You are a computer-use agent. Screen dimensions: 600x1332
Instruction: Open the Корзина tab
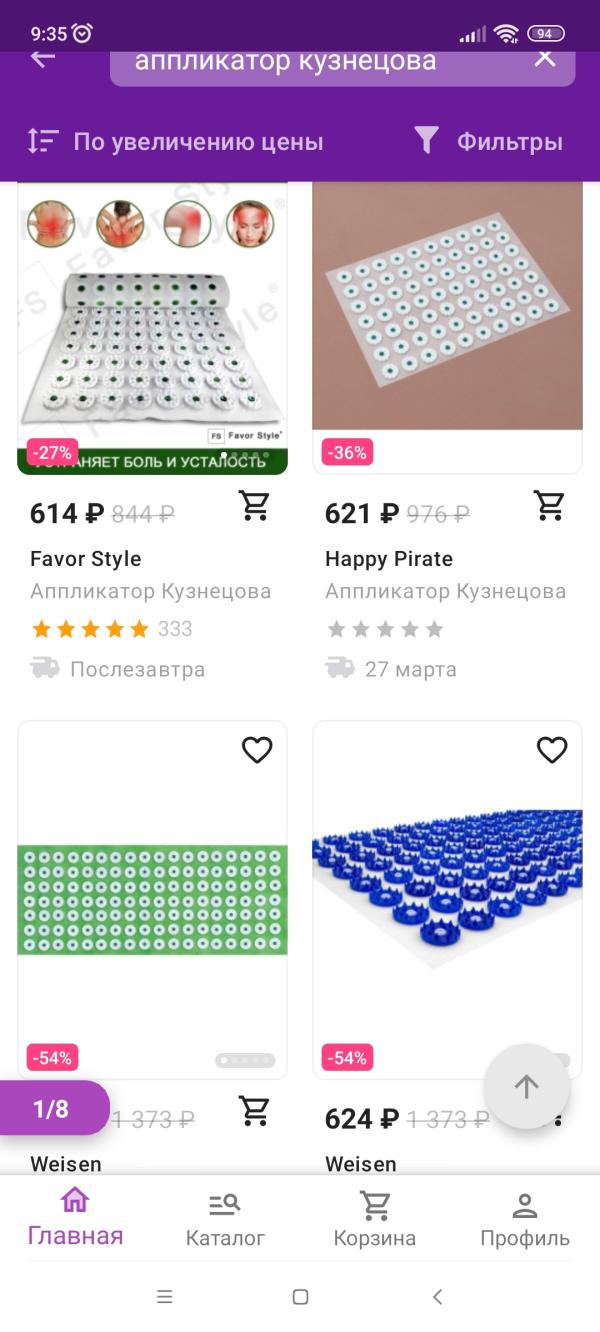click(375, 1218)
